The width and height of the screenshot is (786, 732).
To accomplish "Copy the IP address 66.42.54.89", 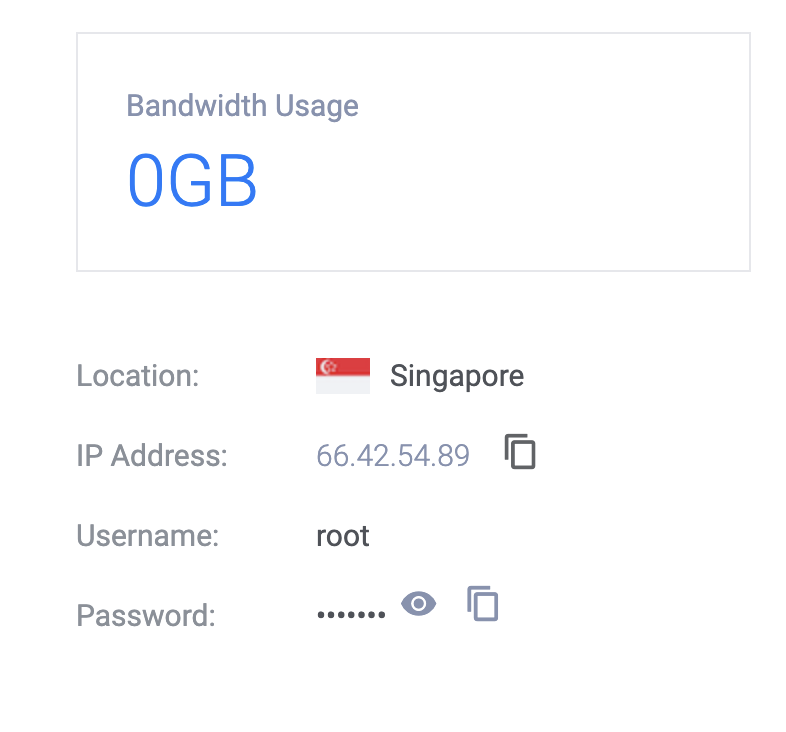I will pyautogui.click(x=520, y=452).
